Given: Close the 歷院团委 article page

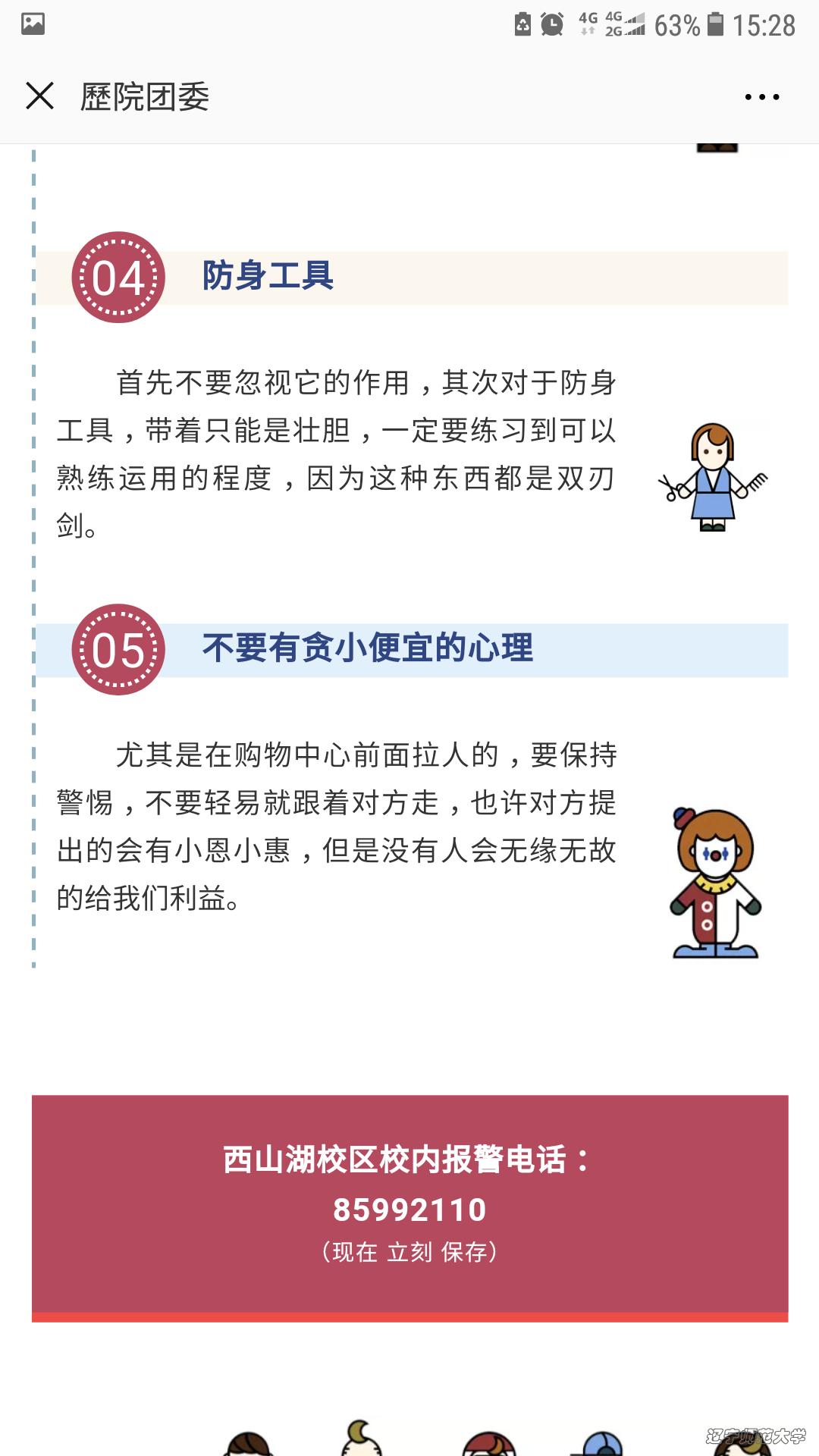Looking at the screenshot, I should (39, 96).
